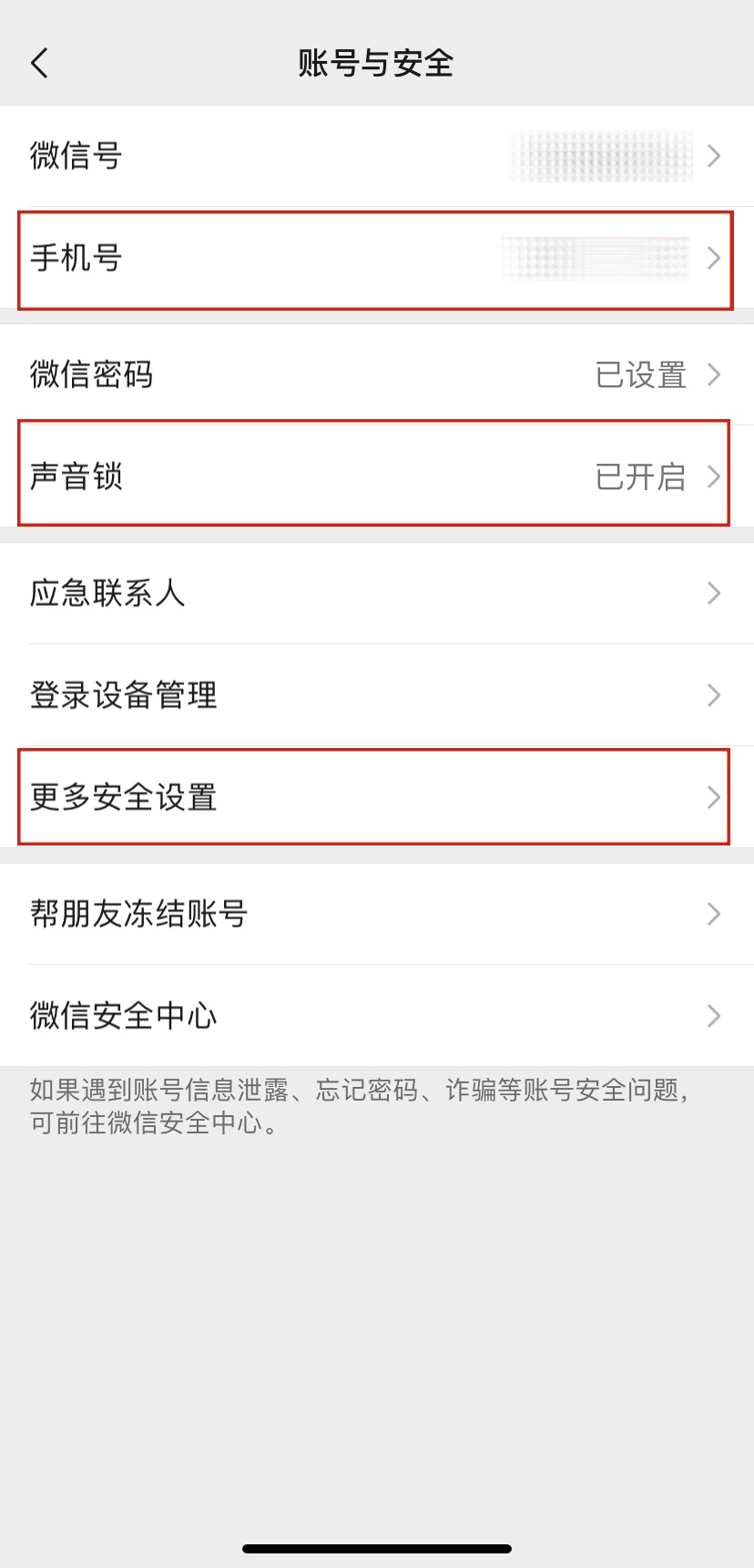
Task: Expand 更多安全设置 via its disclosure arrow
Action: 715,797
